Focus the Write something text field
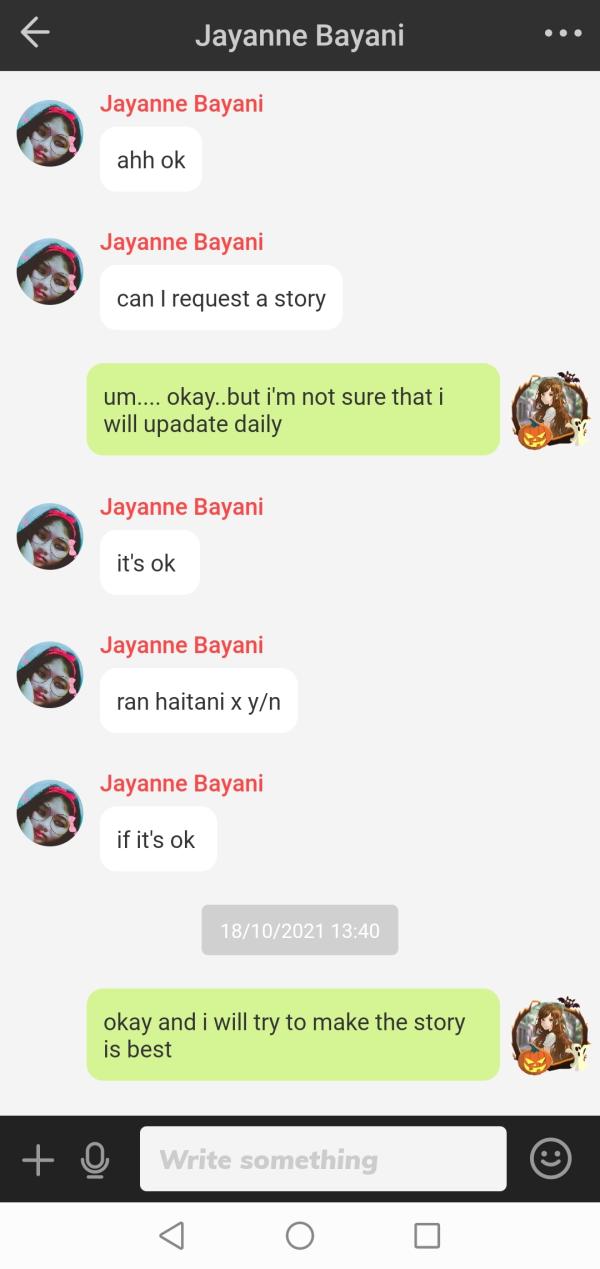The height and width of the screenshot is (1269, 600). (322, 1159)
